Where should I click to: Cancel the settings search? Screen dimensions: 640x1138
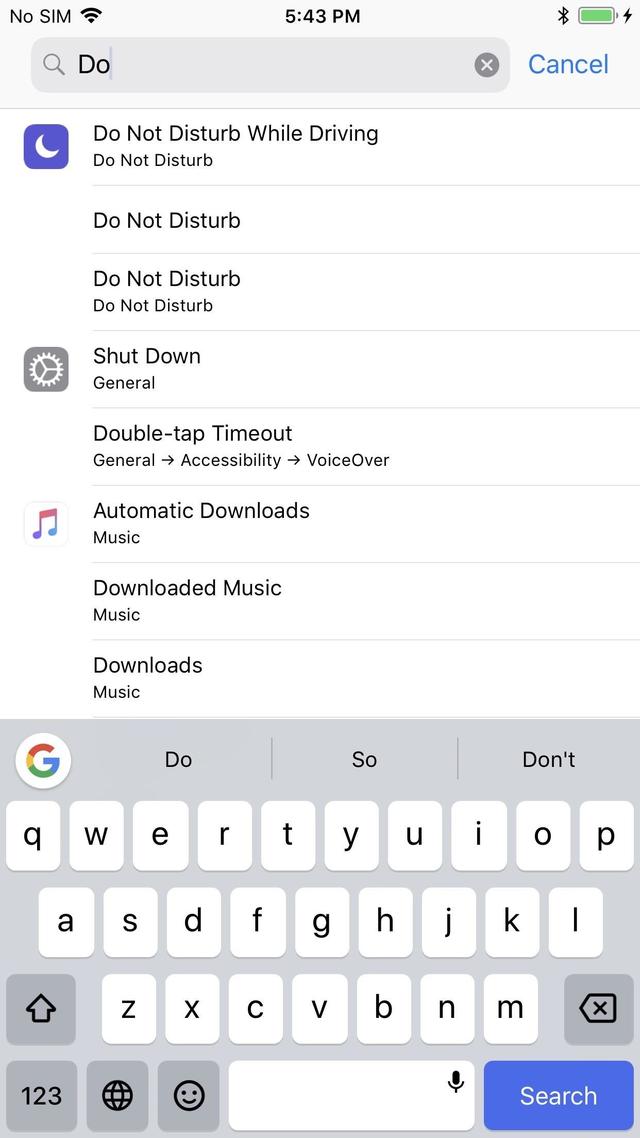[568, 64]
